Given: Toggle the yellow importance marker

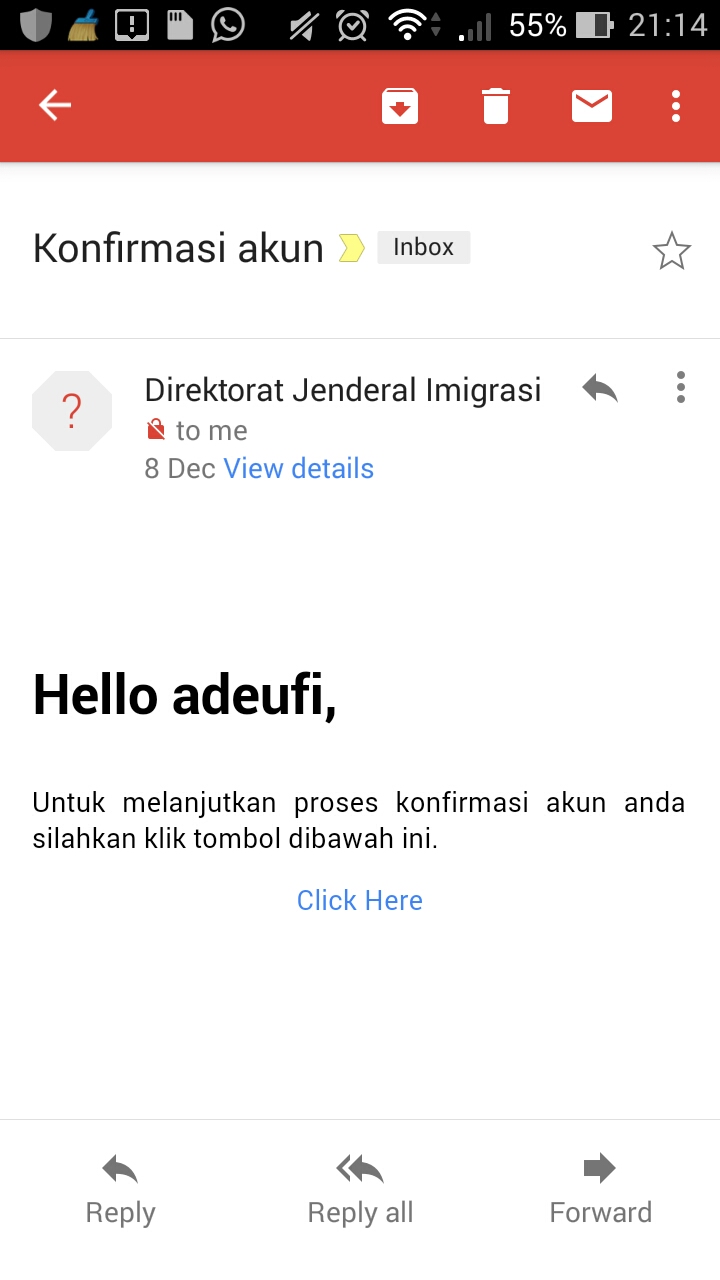Looking at the screenshot, I should coord(351,248).
